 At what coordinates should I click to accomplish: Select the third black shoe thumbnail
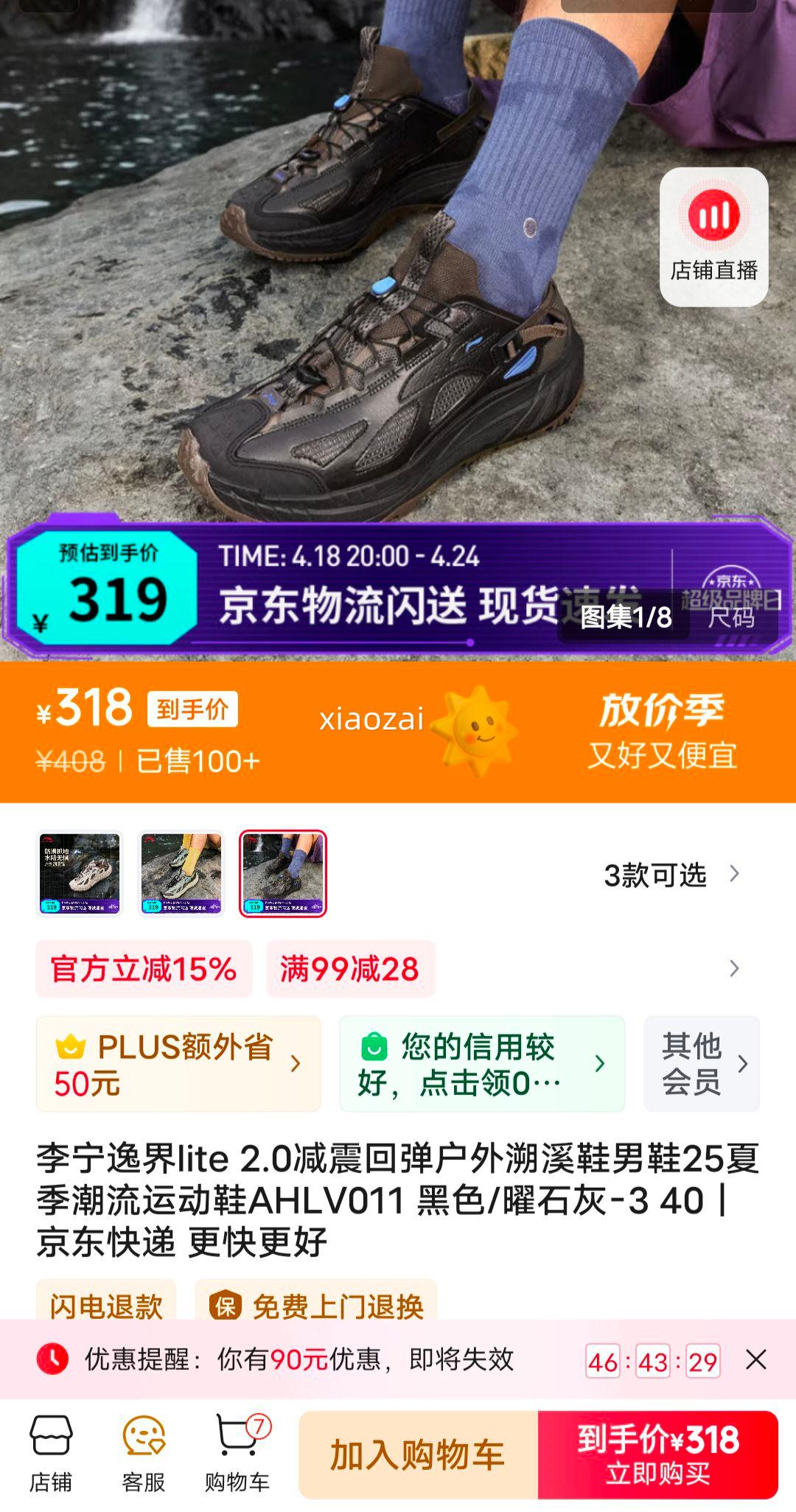(282, 873)
